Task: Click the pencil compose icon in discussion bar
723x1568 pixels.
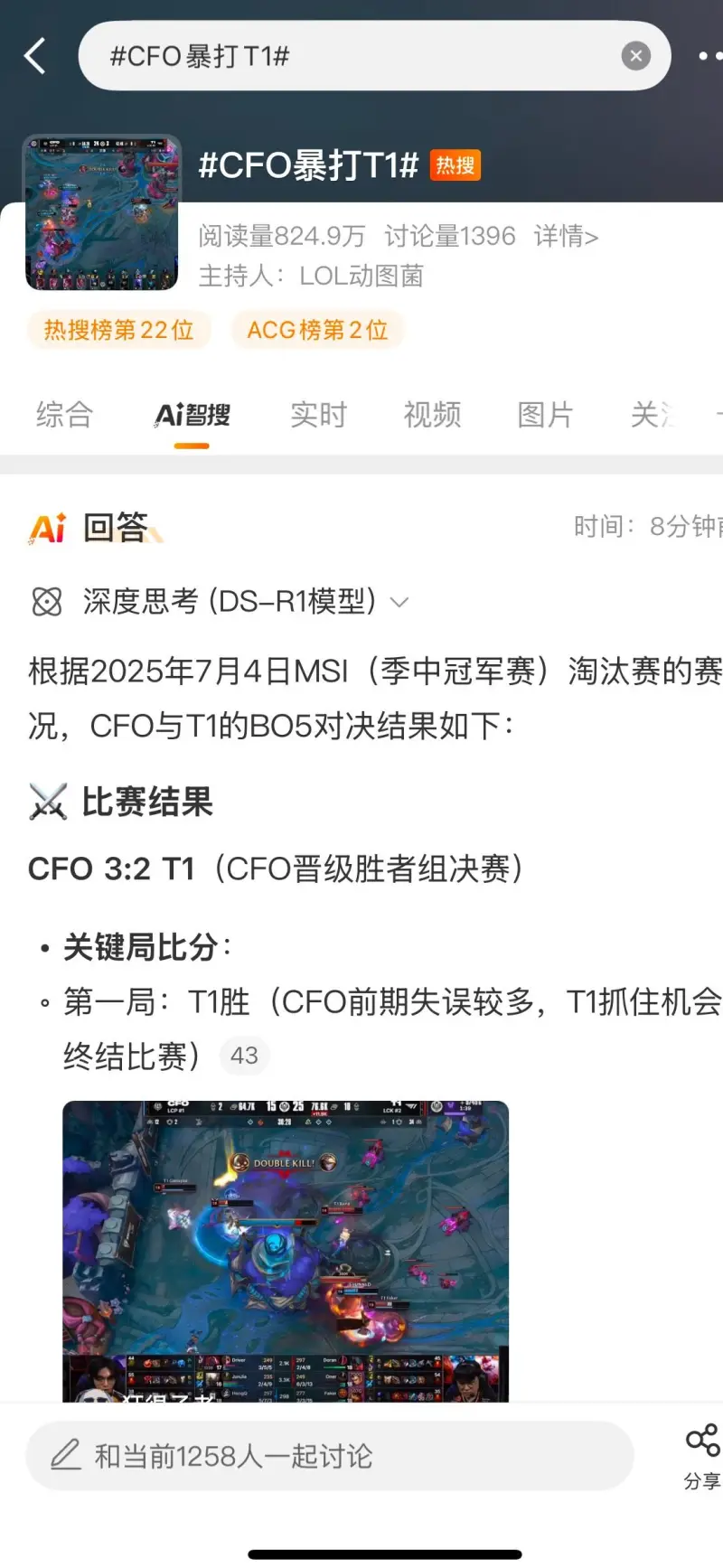Action: pyautogui.click(x=66, y=1455)
